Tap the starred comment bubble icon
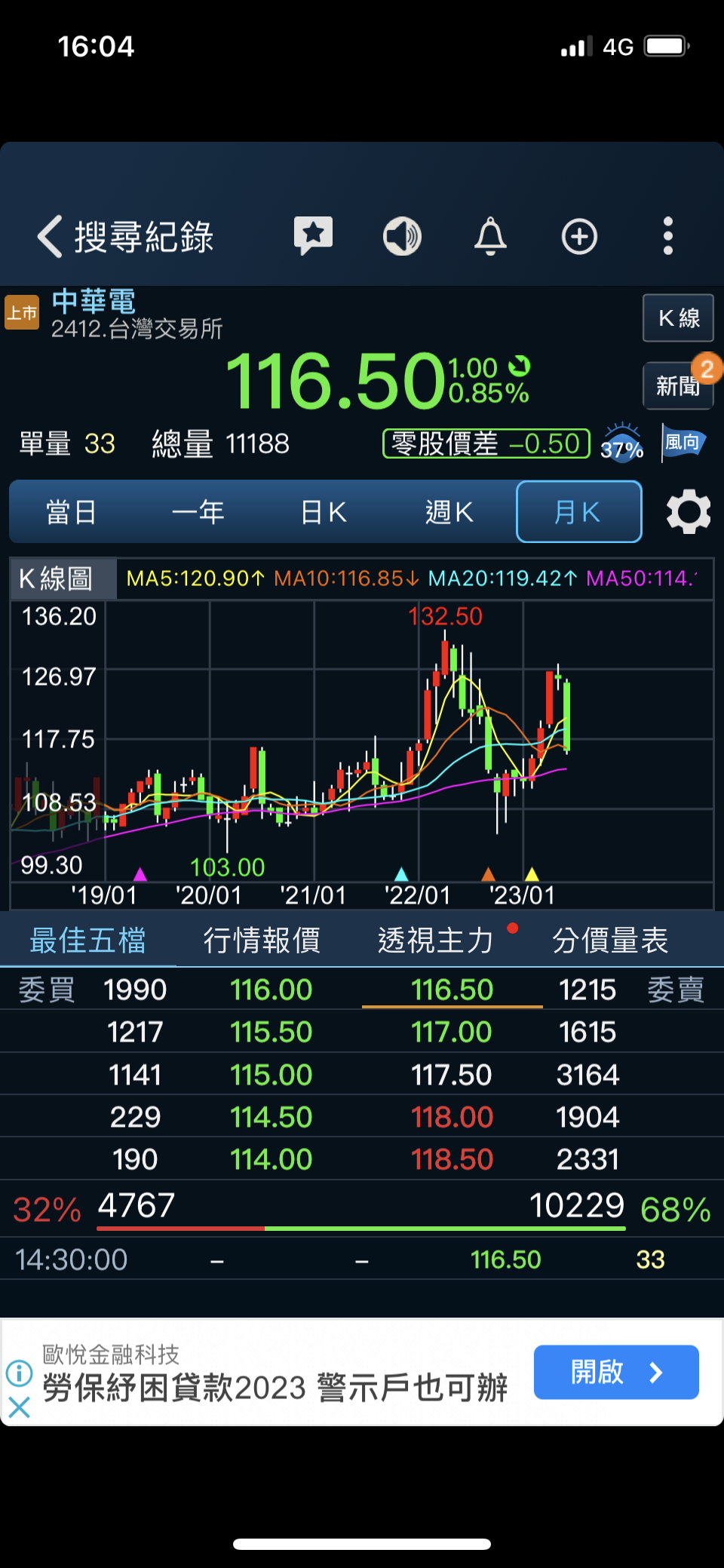 point(313,236)
